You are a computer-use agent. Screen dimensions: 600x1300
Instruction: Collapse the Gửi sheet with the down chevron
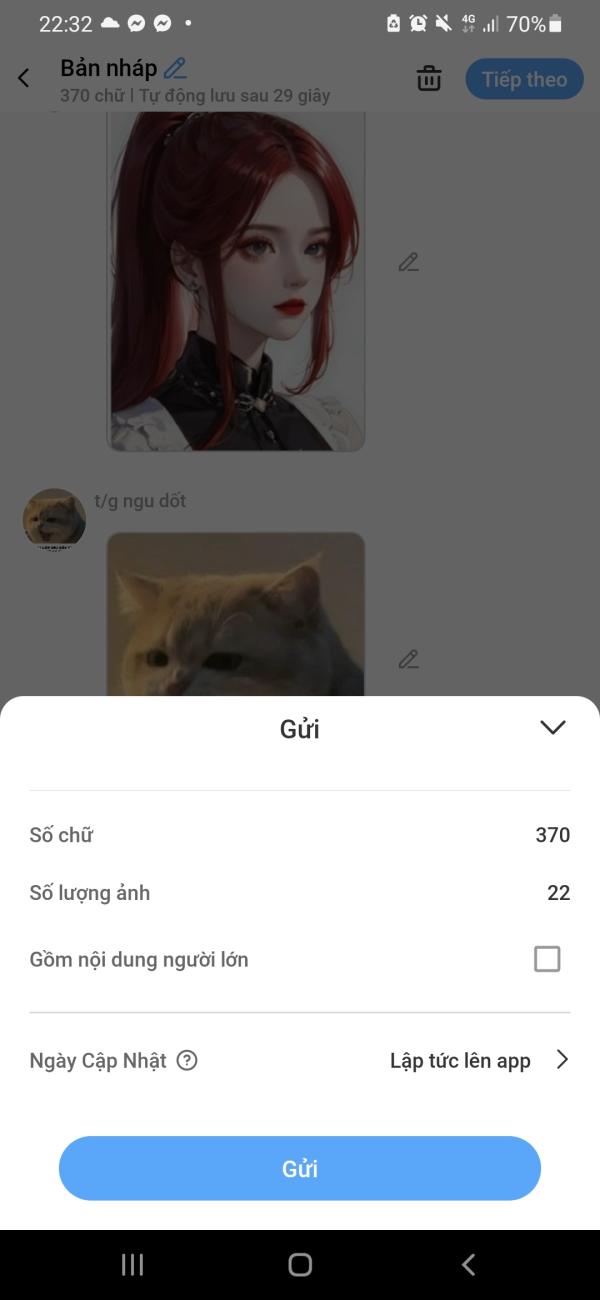[x=552, y=728]
